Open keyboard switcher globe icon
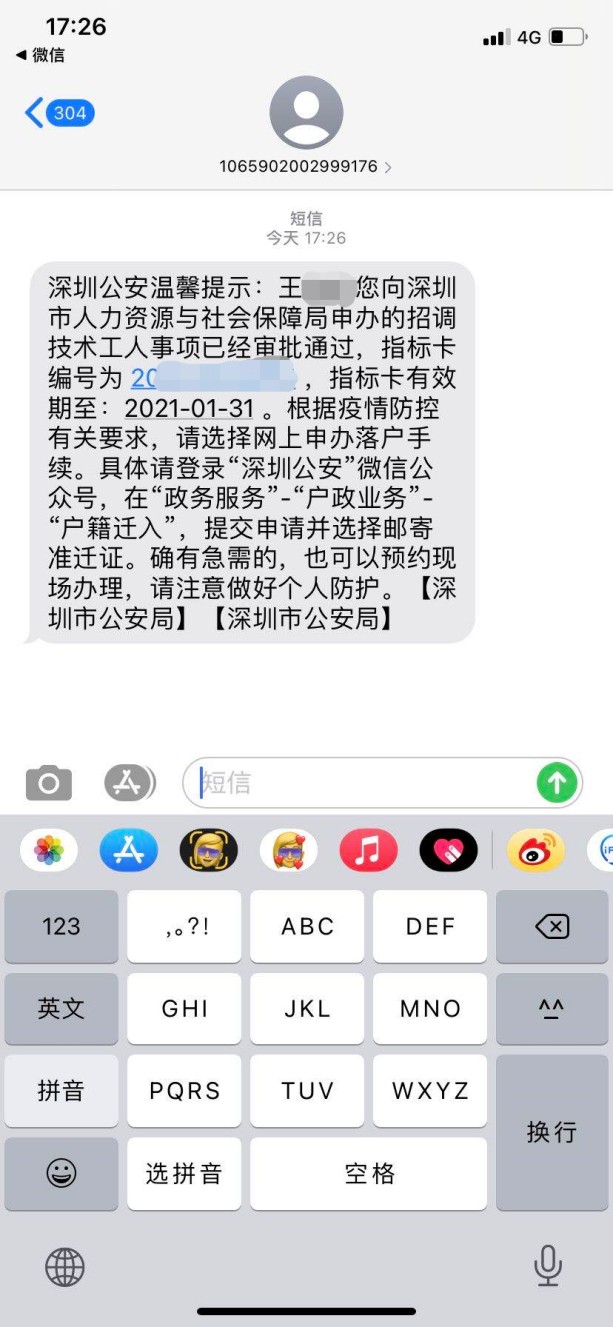 (x=65, y=1268)
